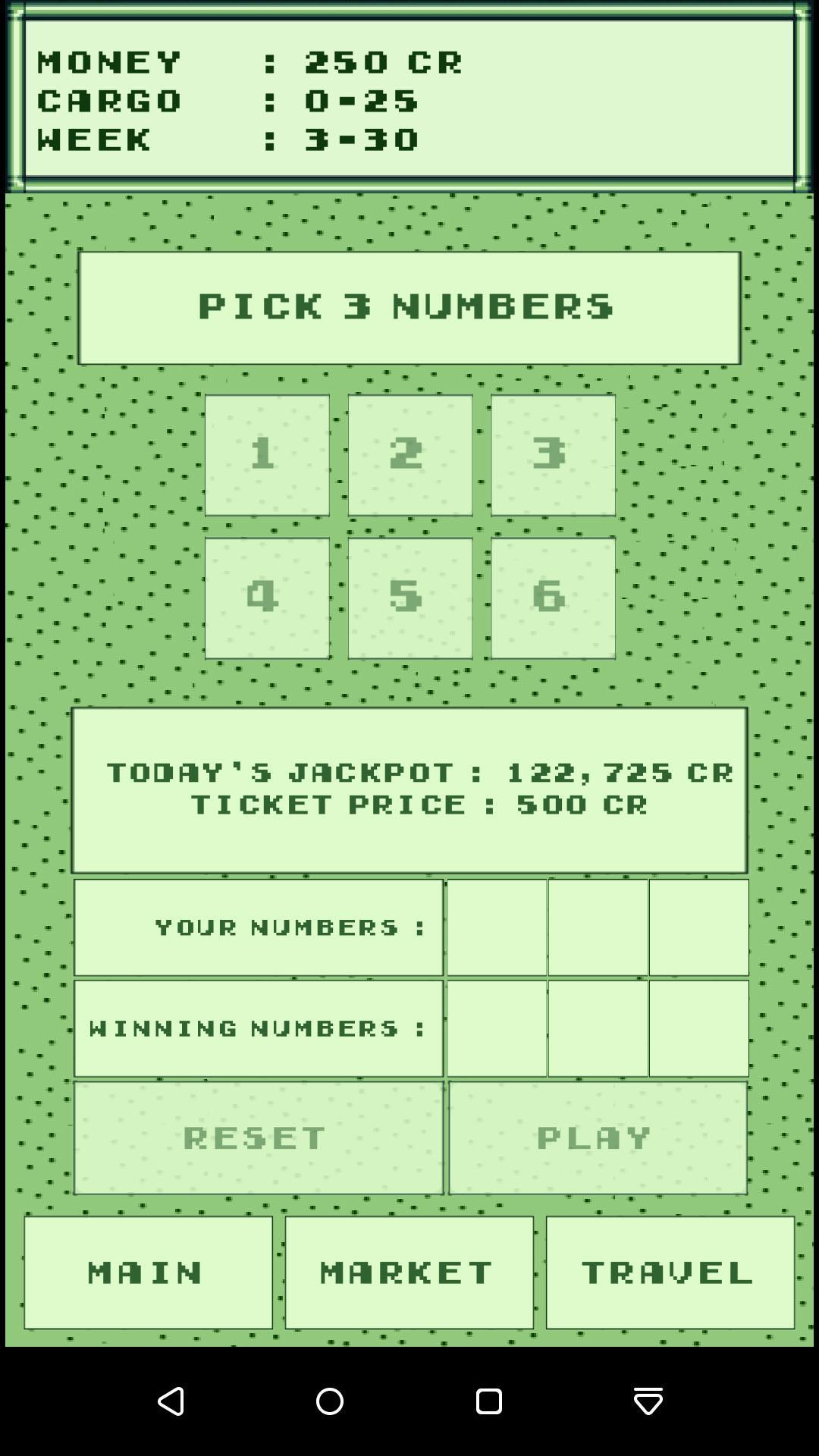Go to the device home screen
819x1456 pixels.
330,1401
